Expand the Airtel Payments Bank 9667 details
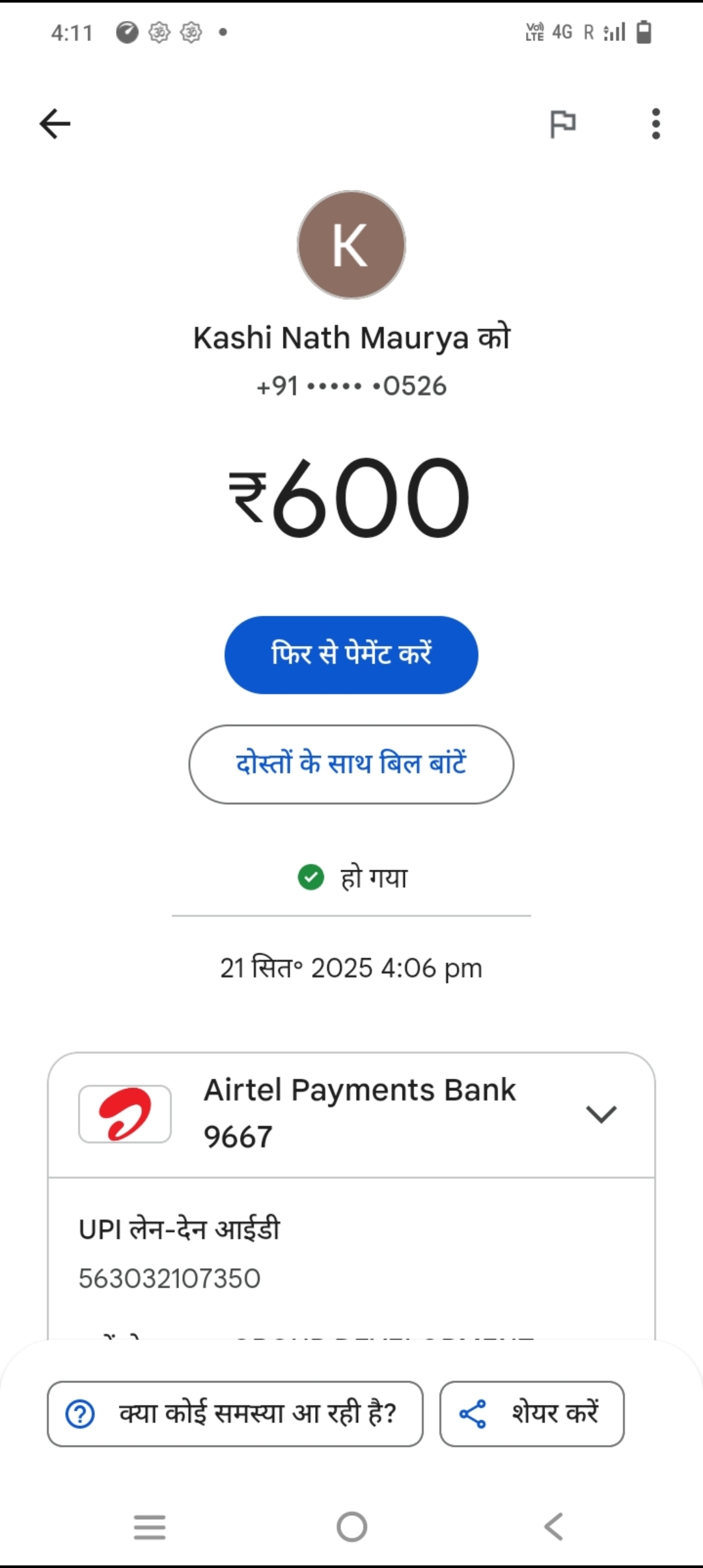The image size is (703, 1568). click(601, 1114)
